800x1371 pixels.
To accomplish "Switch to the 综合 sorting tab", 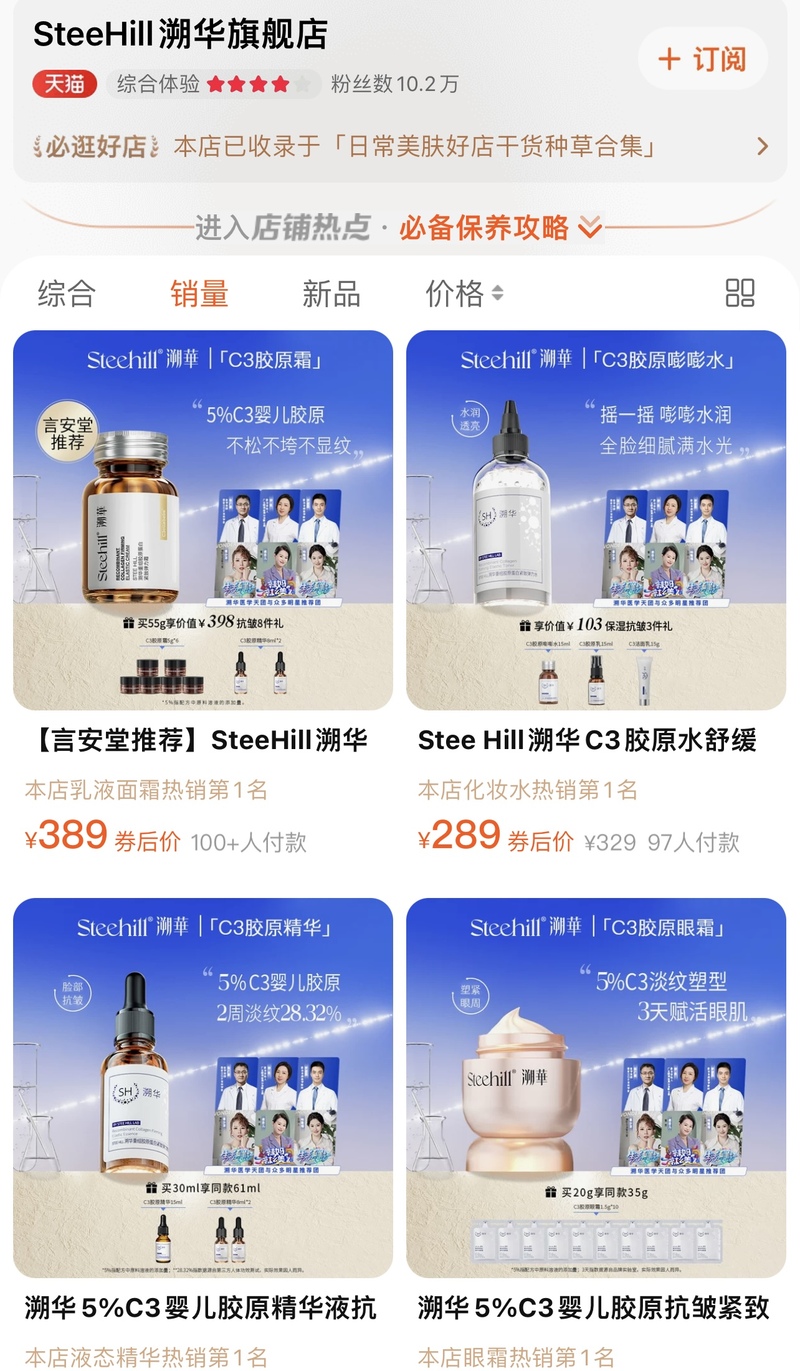I will (67, 293).
